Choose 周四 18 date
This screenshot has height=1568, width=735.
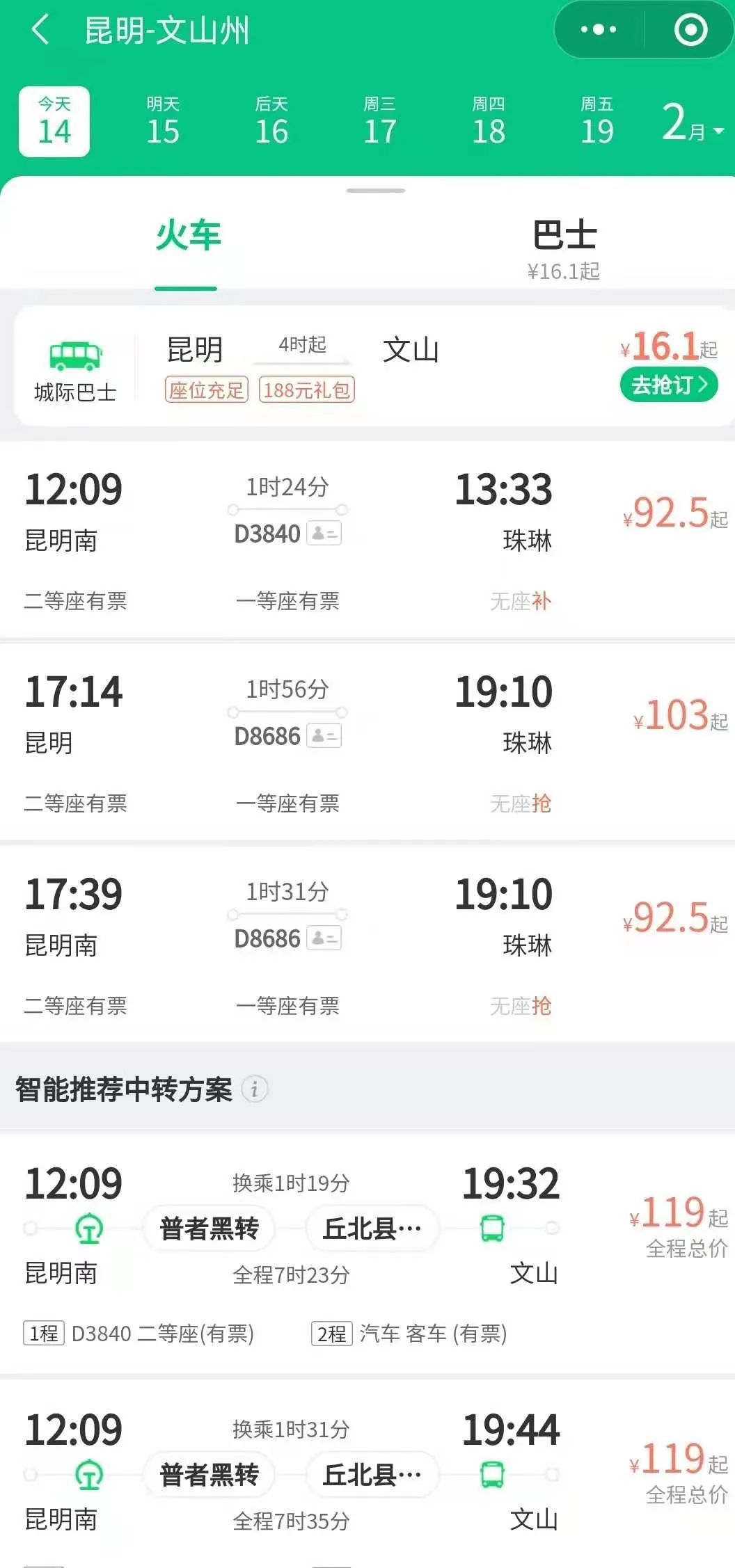pos(489,122)
